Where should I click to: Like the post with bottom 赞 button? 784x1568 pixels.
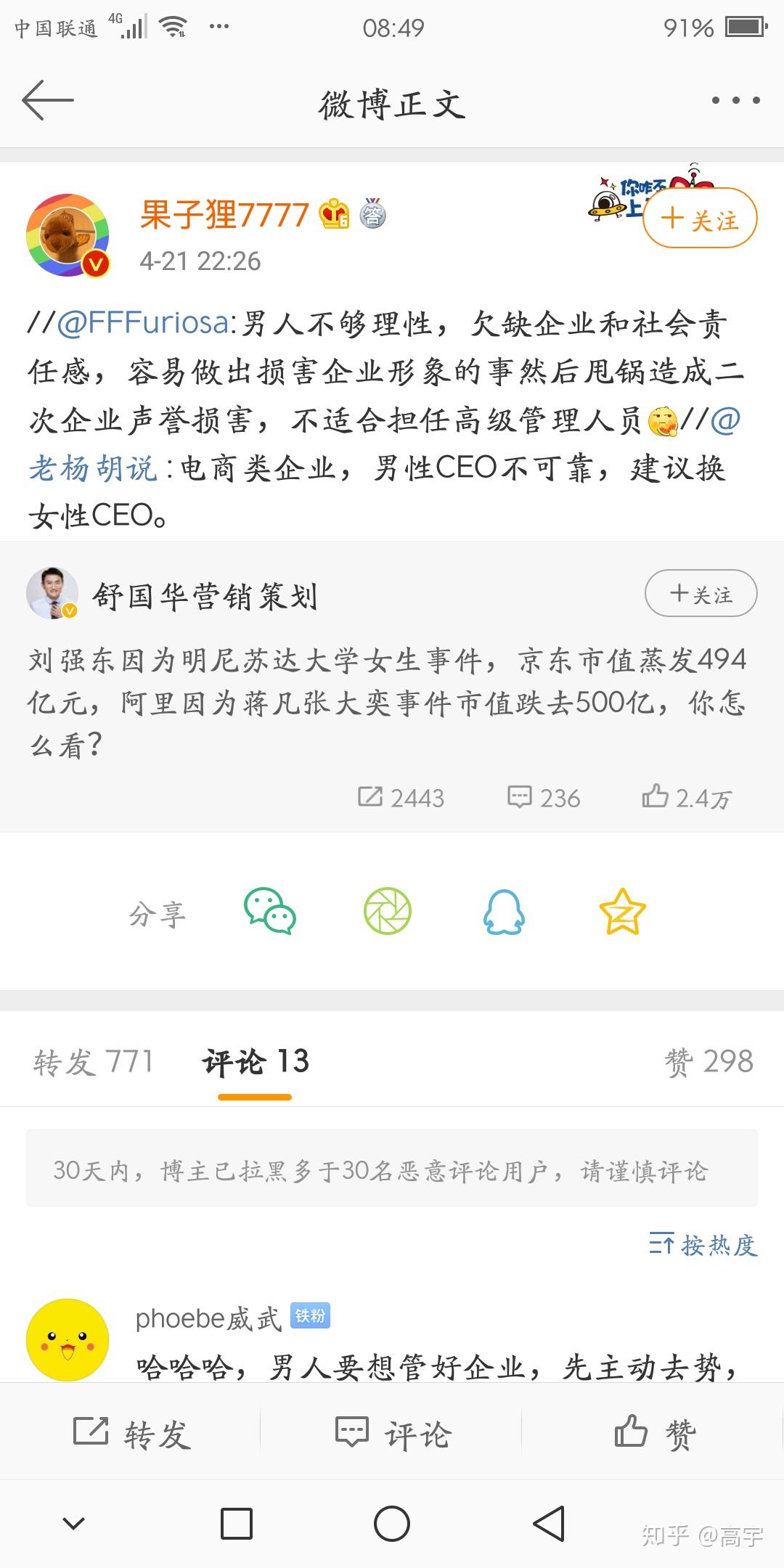655,1434
